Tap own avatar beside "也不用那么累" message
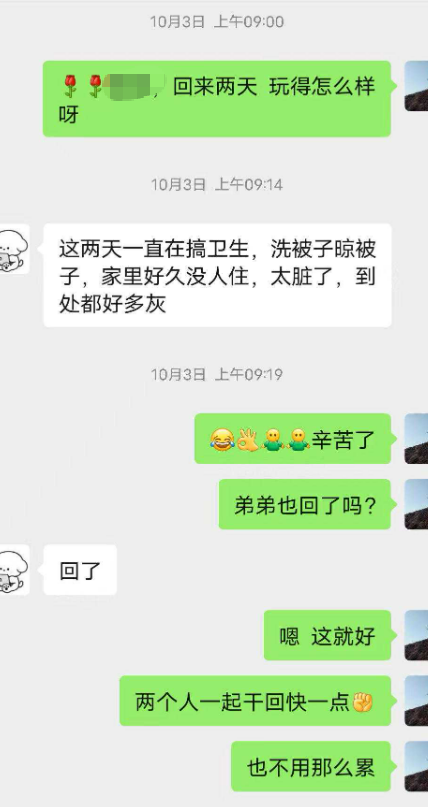428x807 pixels. click(x=416, y=766)
